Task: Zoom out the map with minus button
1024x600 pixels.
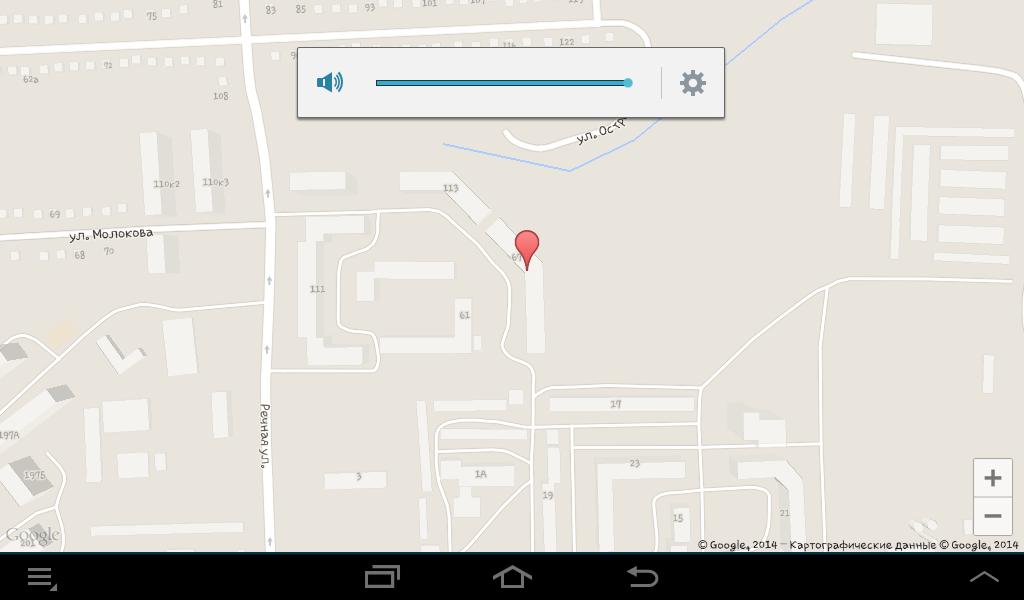Action: pos(992,516)
